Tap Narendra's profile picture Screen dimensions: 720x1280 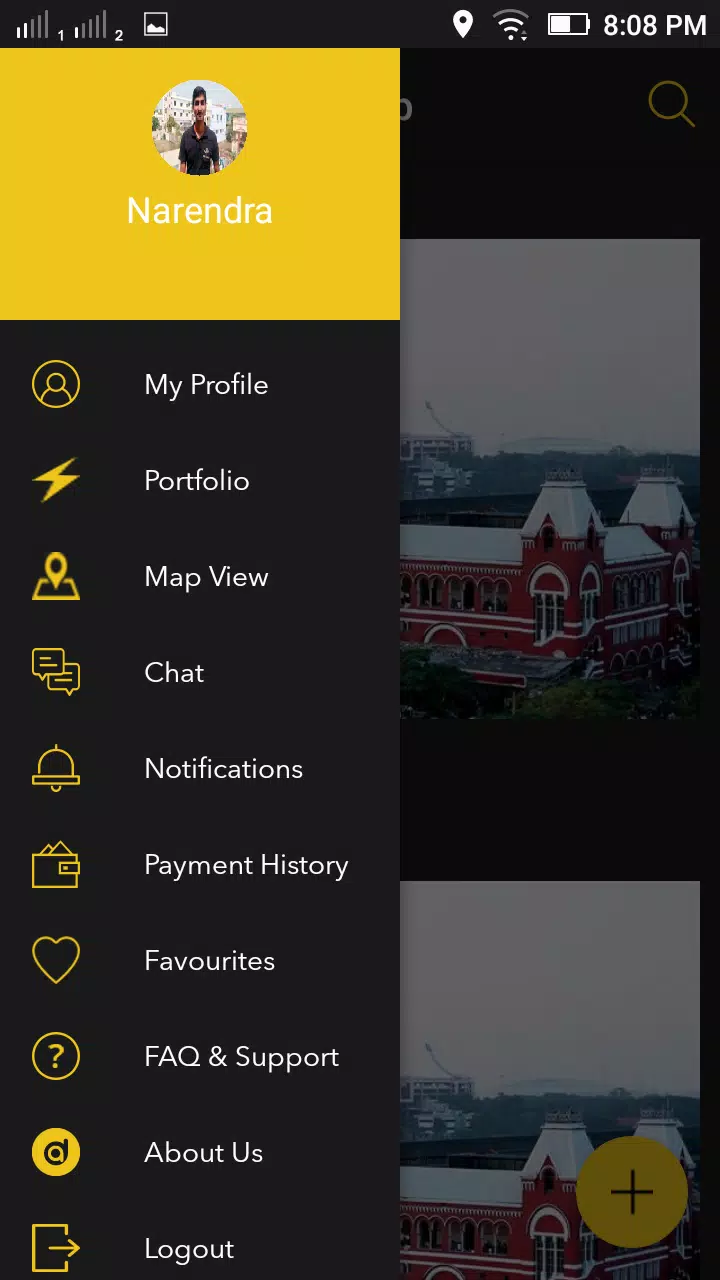point(200,128)
